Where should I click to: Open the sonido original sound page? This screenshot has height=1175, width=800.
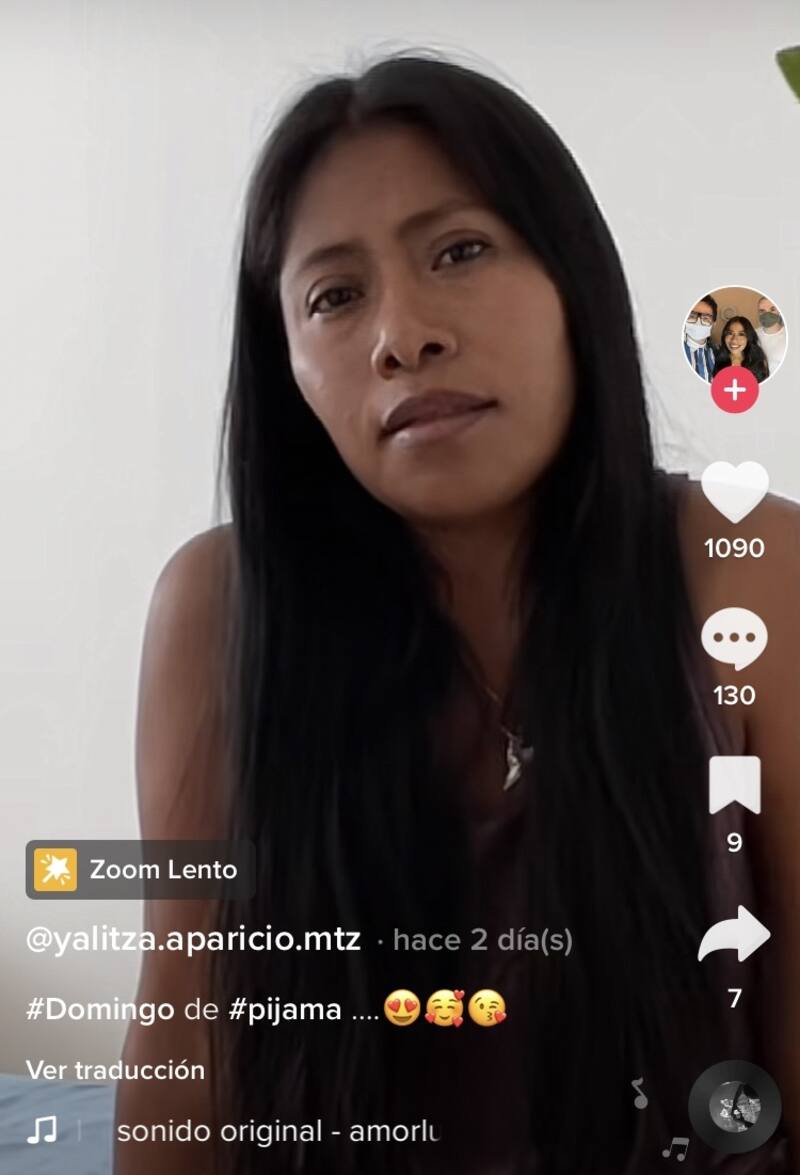(x=278, y=1132)
